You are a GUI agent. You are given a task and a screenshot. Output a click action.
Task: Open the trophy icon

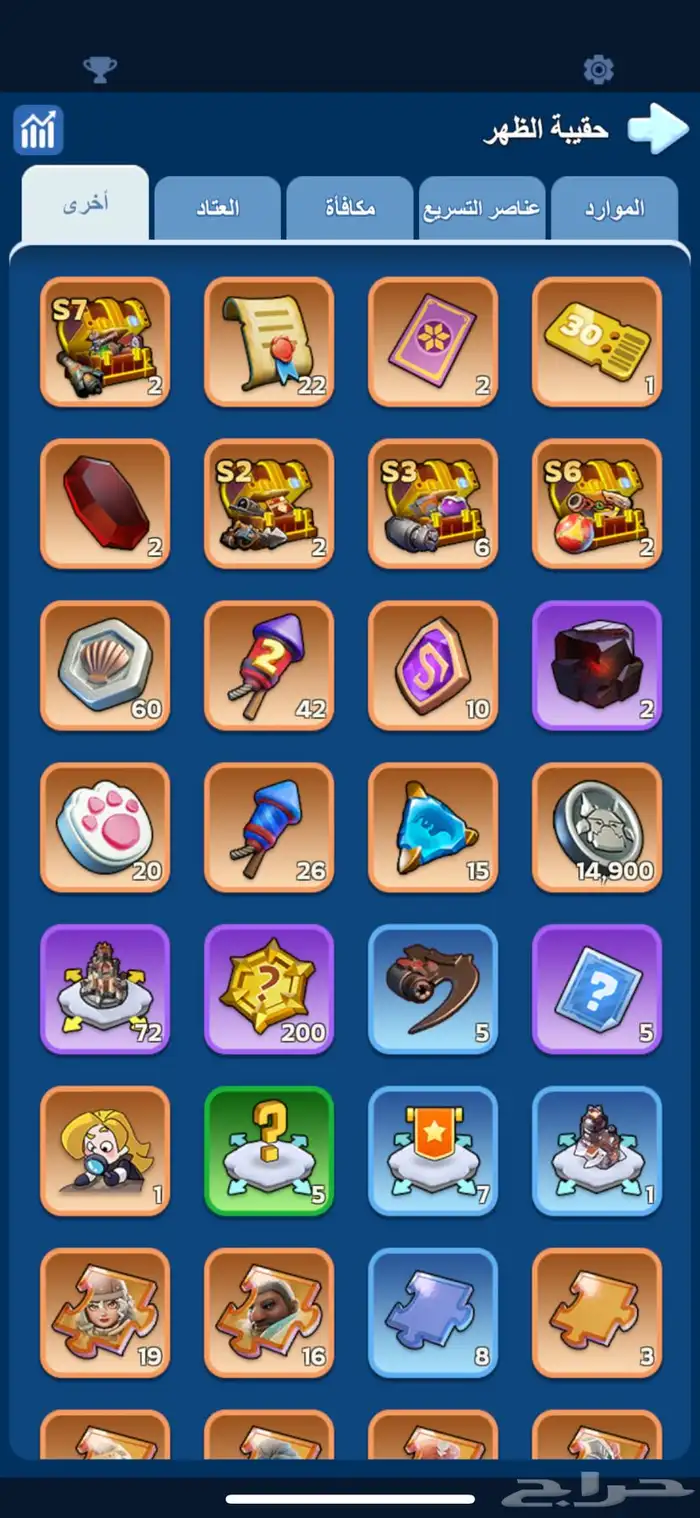click(99, 69)
